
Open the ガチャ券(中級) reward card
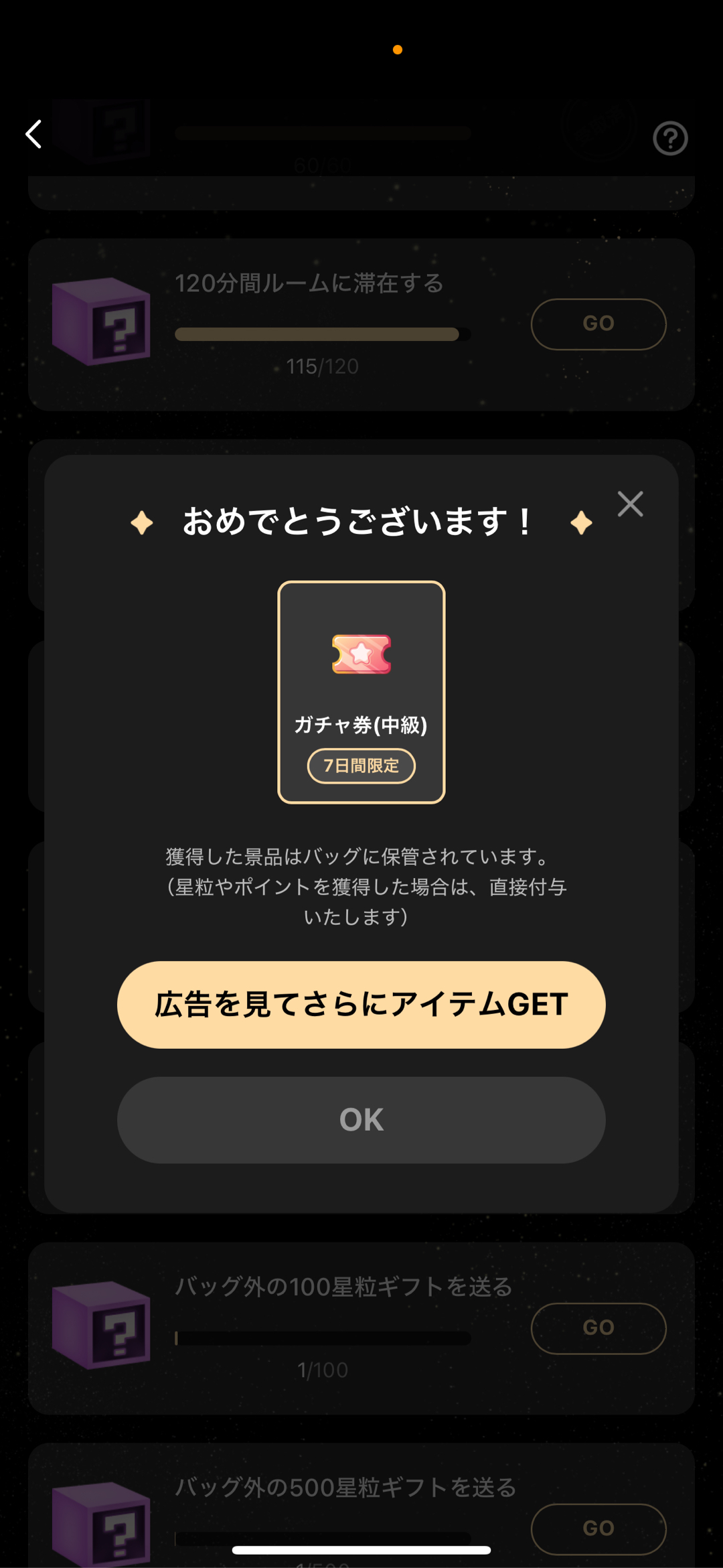coord(361,692)
